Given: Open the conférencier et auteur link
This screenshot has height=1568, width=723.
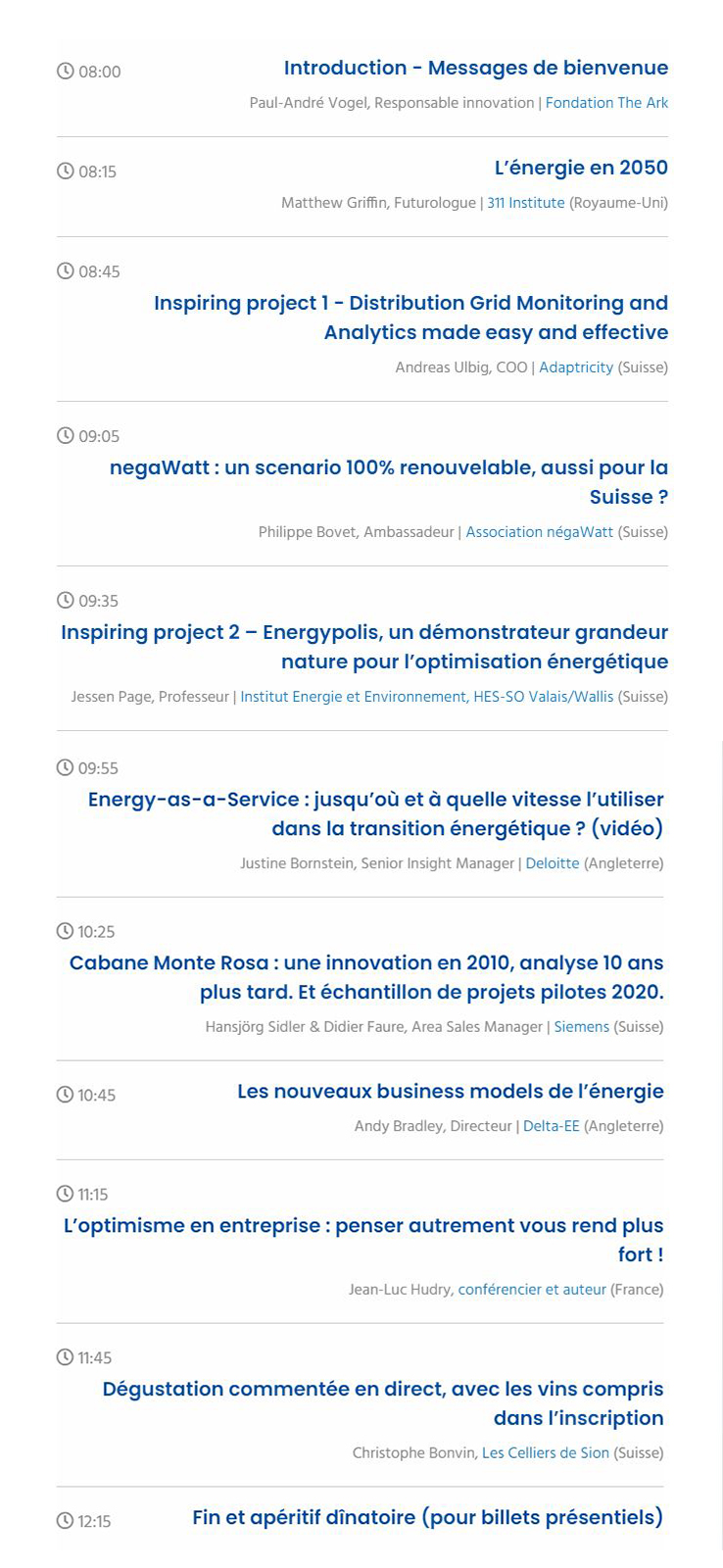Looking at the screenshot, I should pyautogui.click(x=532, y=1290).
